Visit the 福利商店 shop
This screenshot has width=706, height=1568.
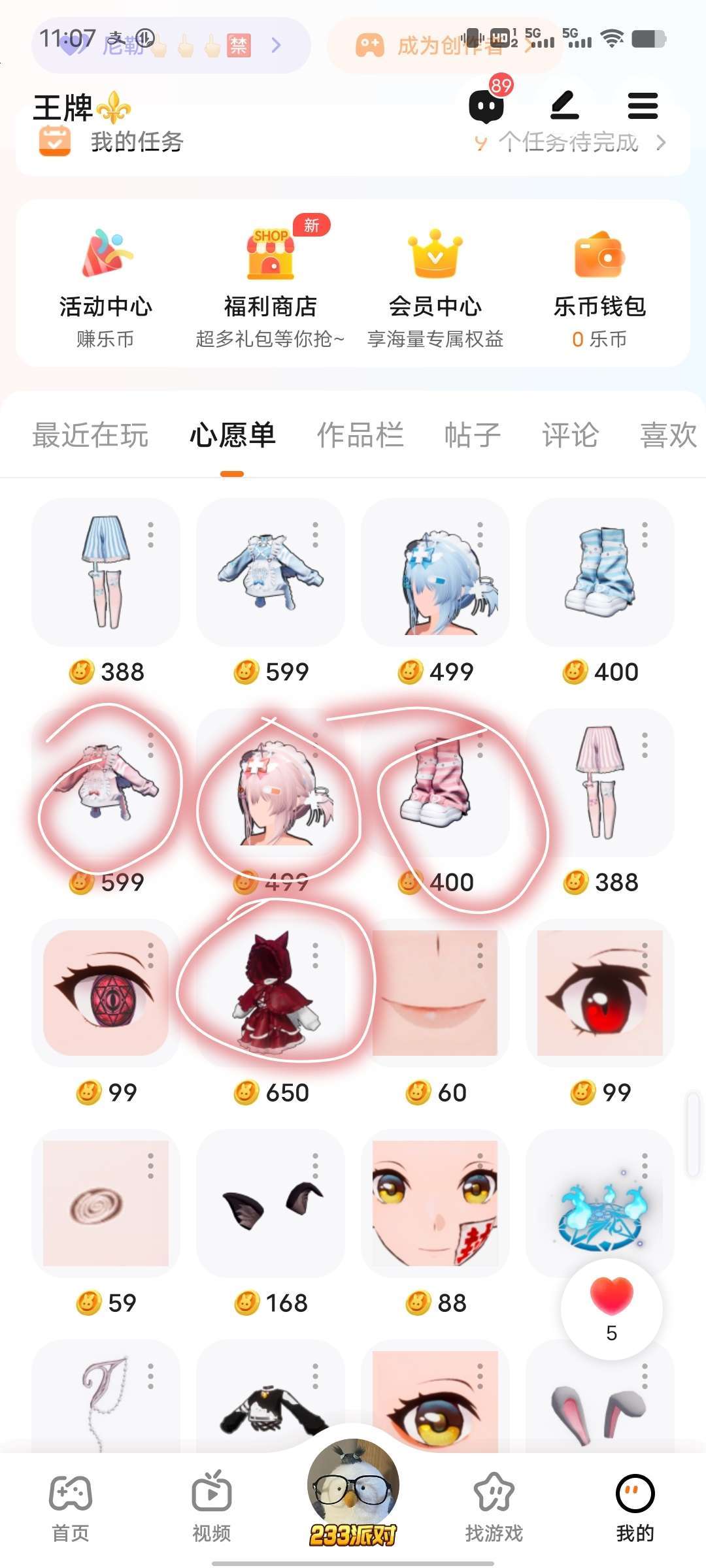[x=270, y=284]
